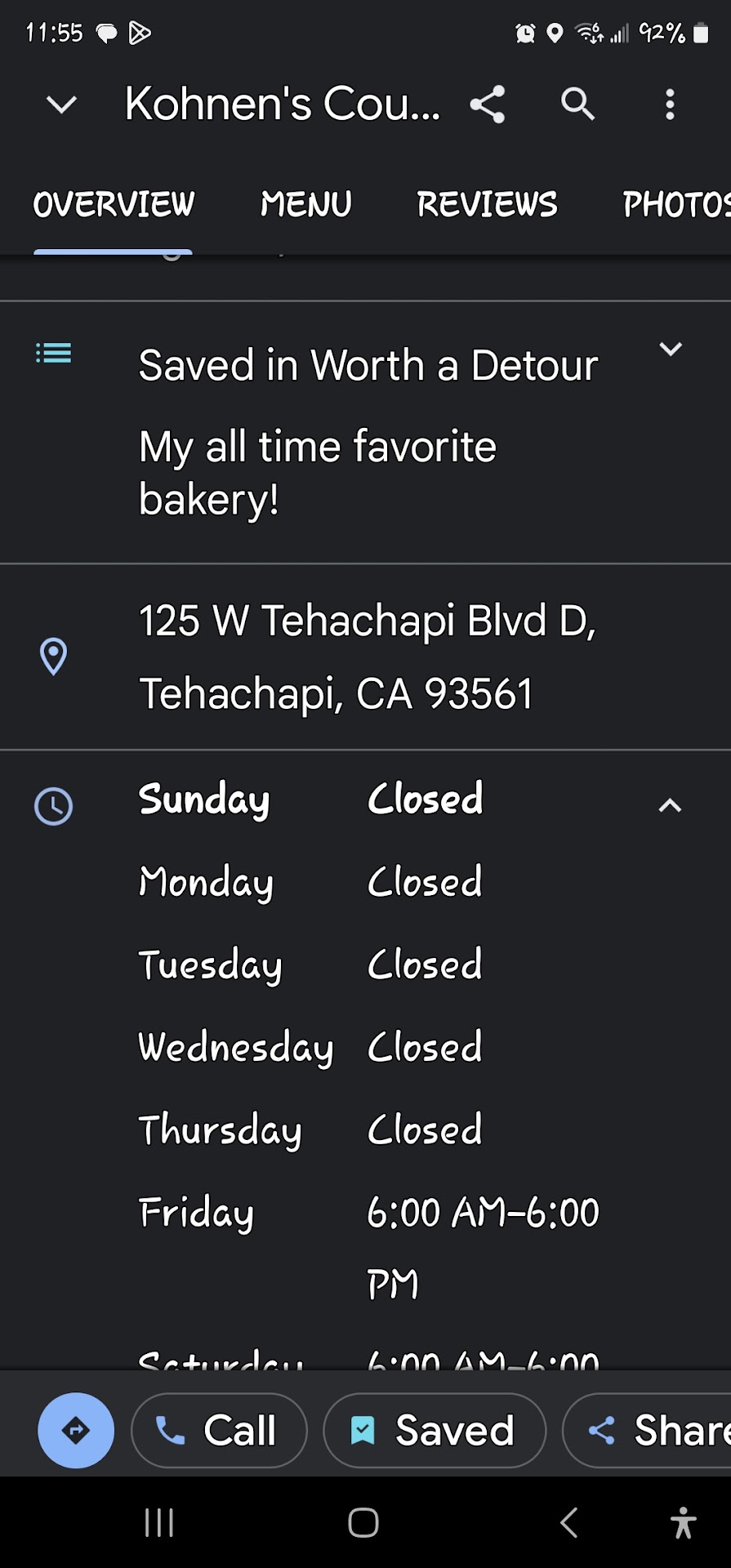Share this place from the top bar
Image resolution: width=731 pixels, height=1568 pixels.
[x=488, y=105]
